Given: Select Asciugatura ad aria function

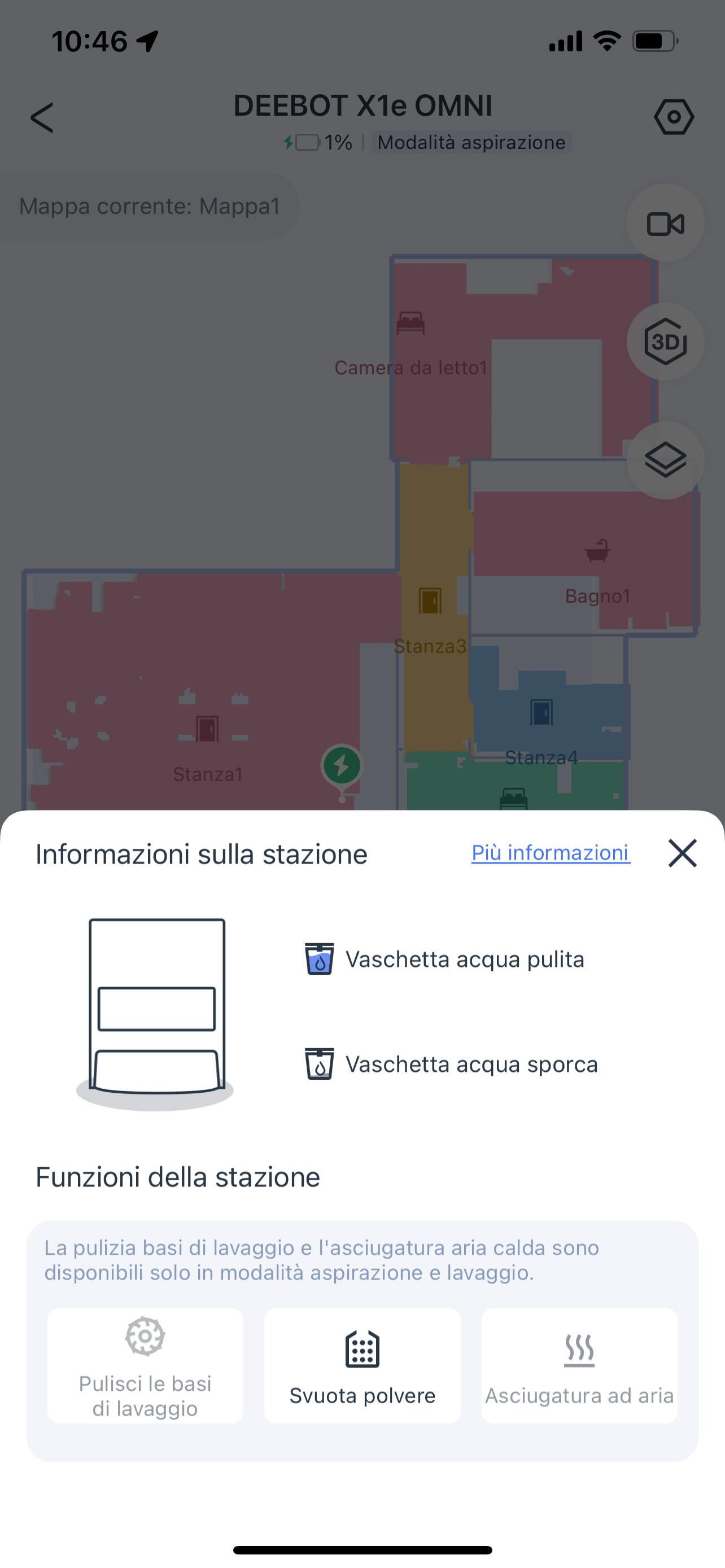Looking at the screenshot, I should tap(579, 1366).
